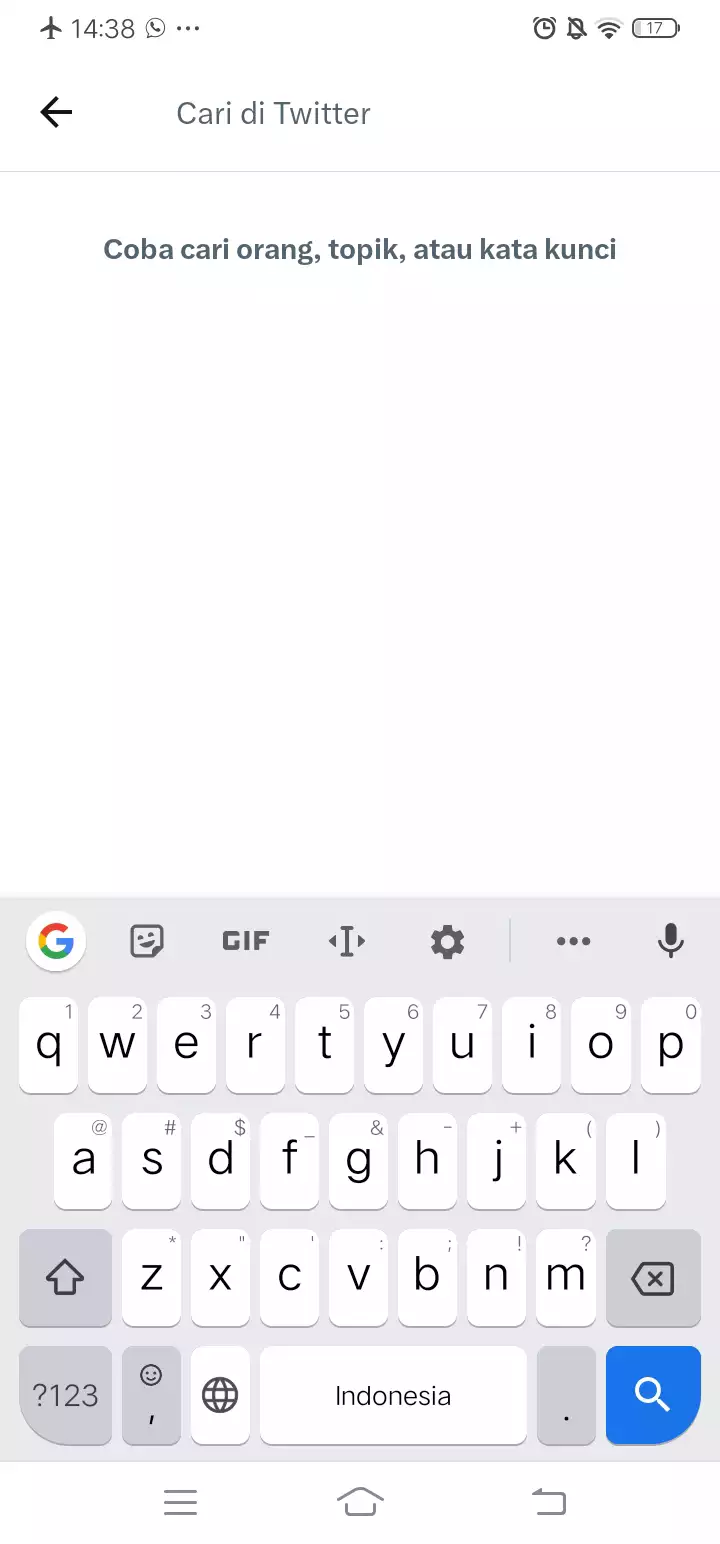Start voice input with the microphone
Screen dimensions: 720x1544
tap(671, 941)
